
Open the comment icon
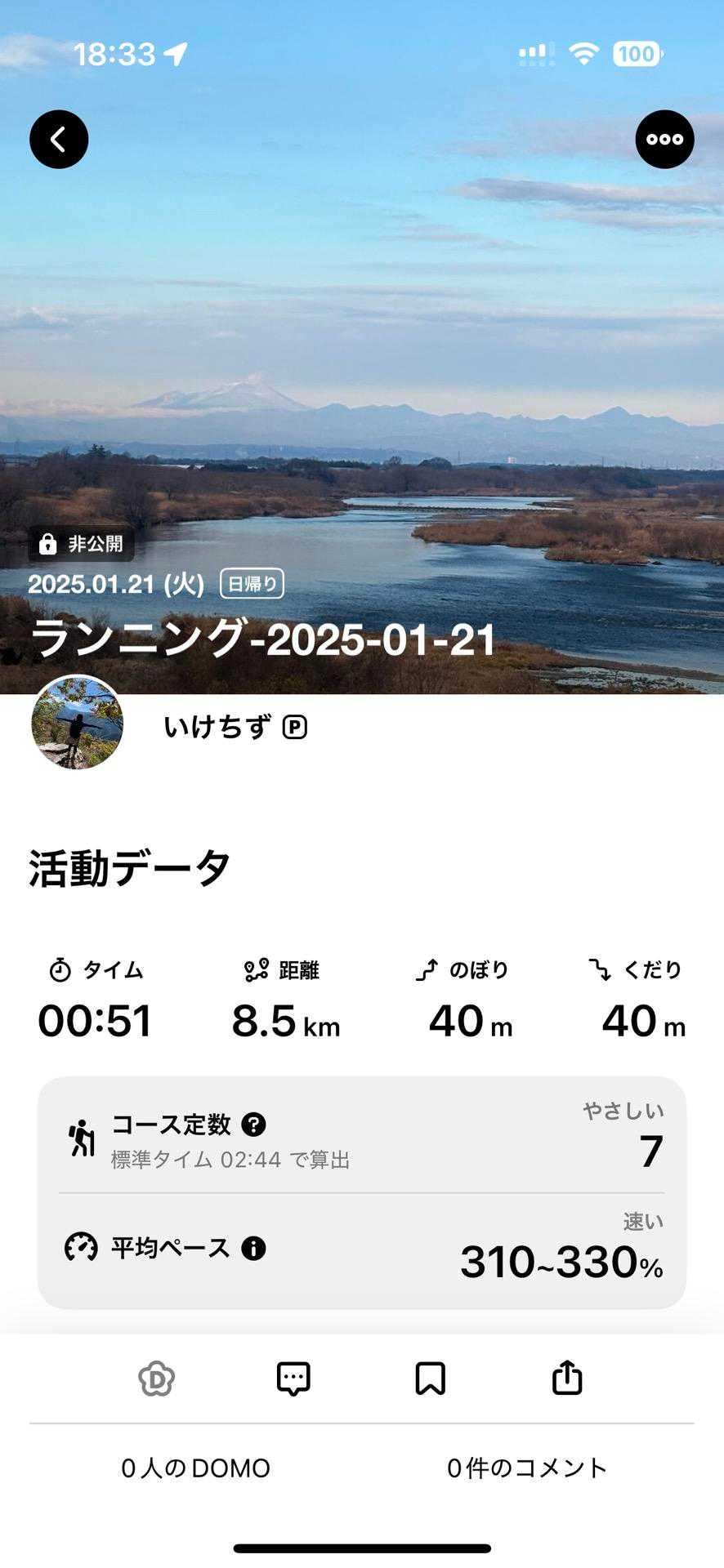coord(293,1379)
